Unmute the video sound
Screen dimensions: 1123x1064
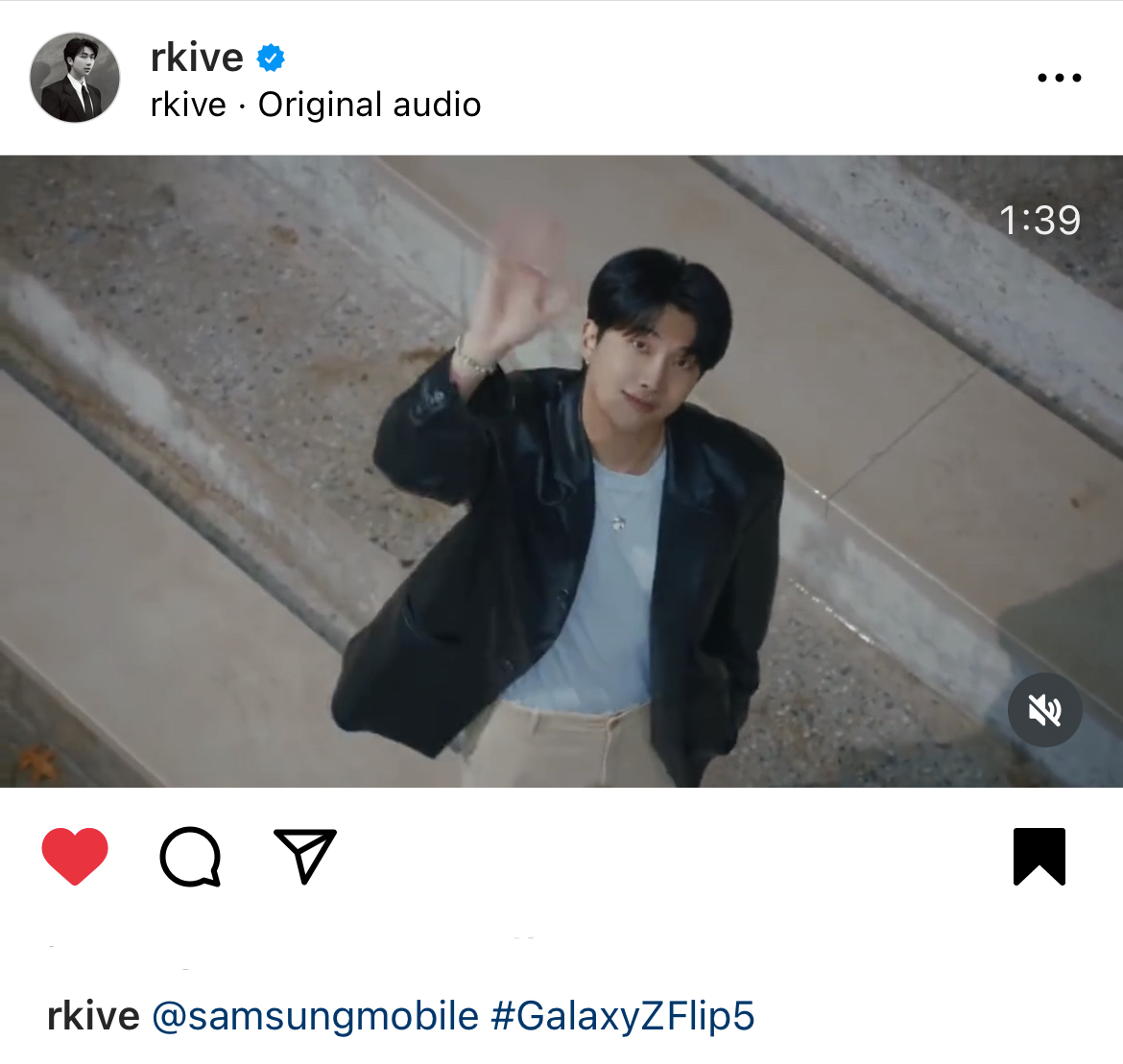[1044, 711]
